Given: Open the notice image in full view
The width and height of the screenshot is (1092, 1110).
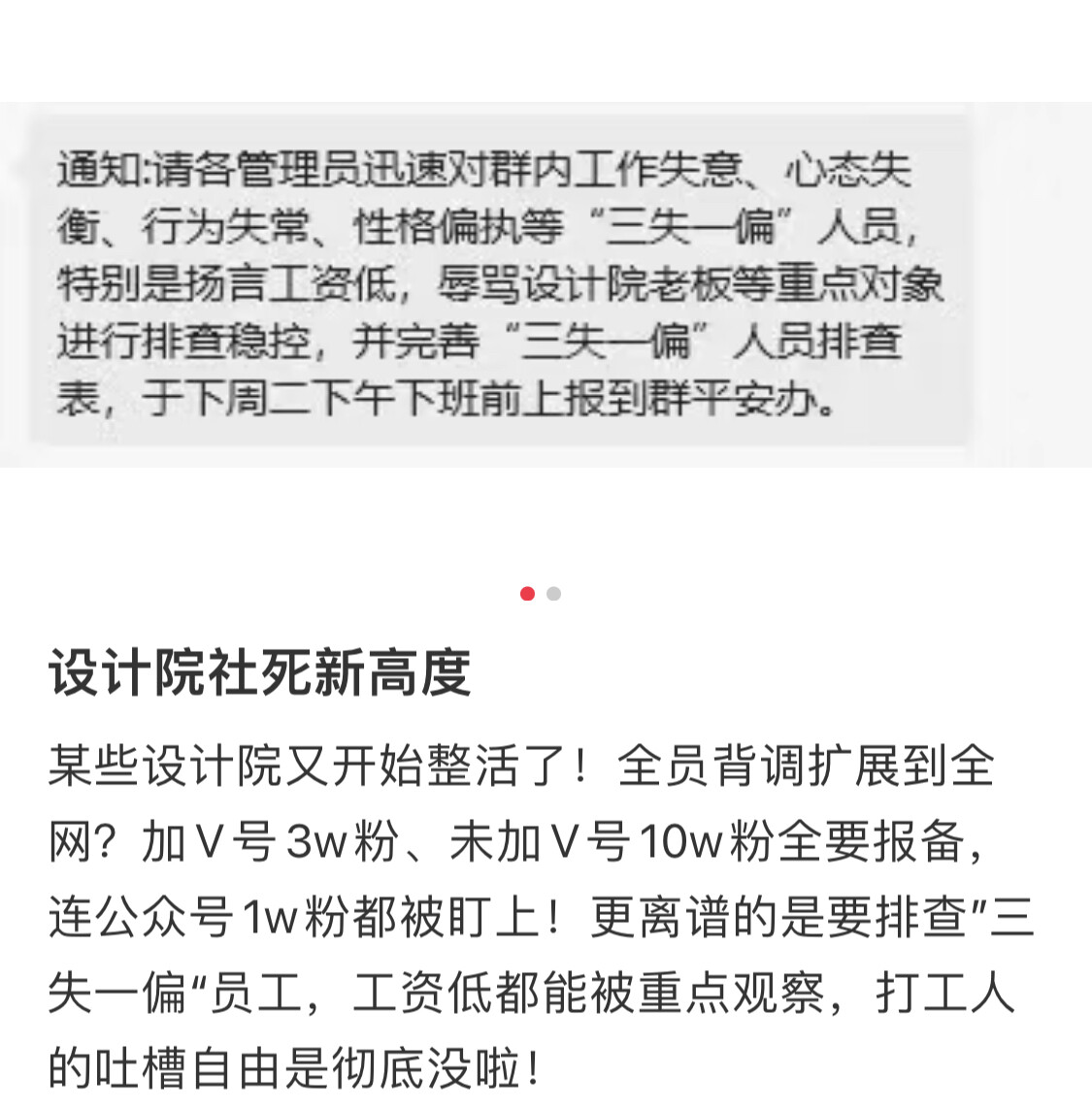Looking at the screenshot, I should [500, 283].
